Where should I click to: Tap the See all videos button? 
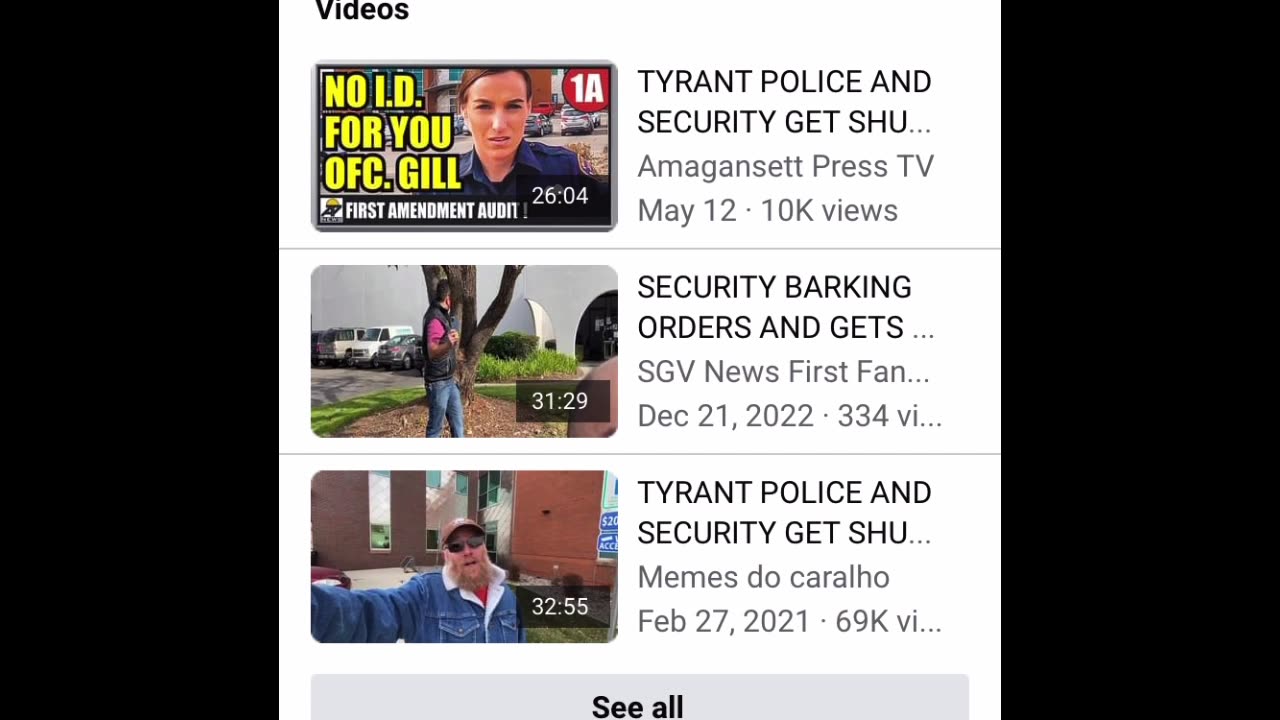(x=638, y=704)
